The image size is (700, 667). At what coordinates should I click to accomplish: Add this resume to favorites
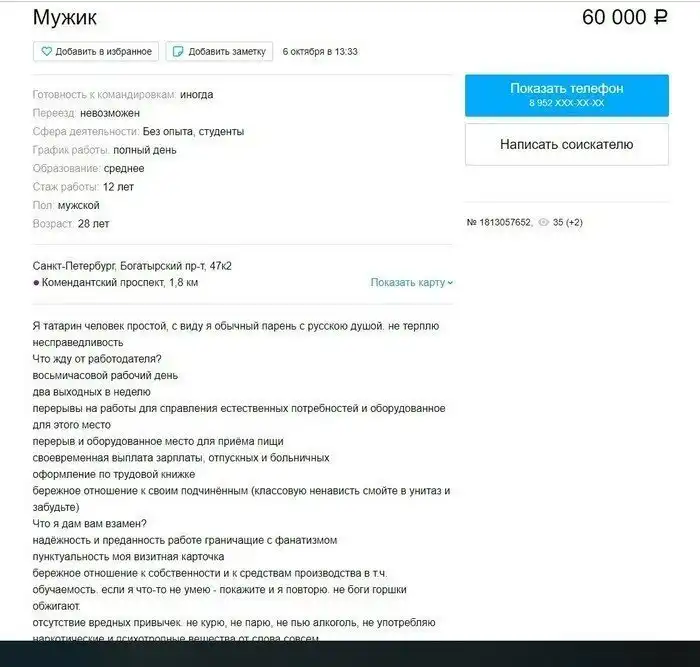(96, 51)
